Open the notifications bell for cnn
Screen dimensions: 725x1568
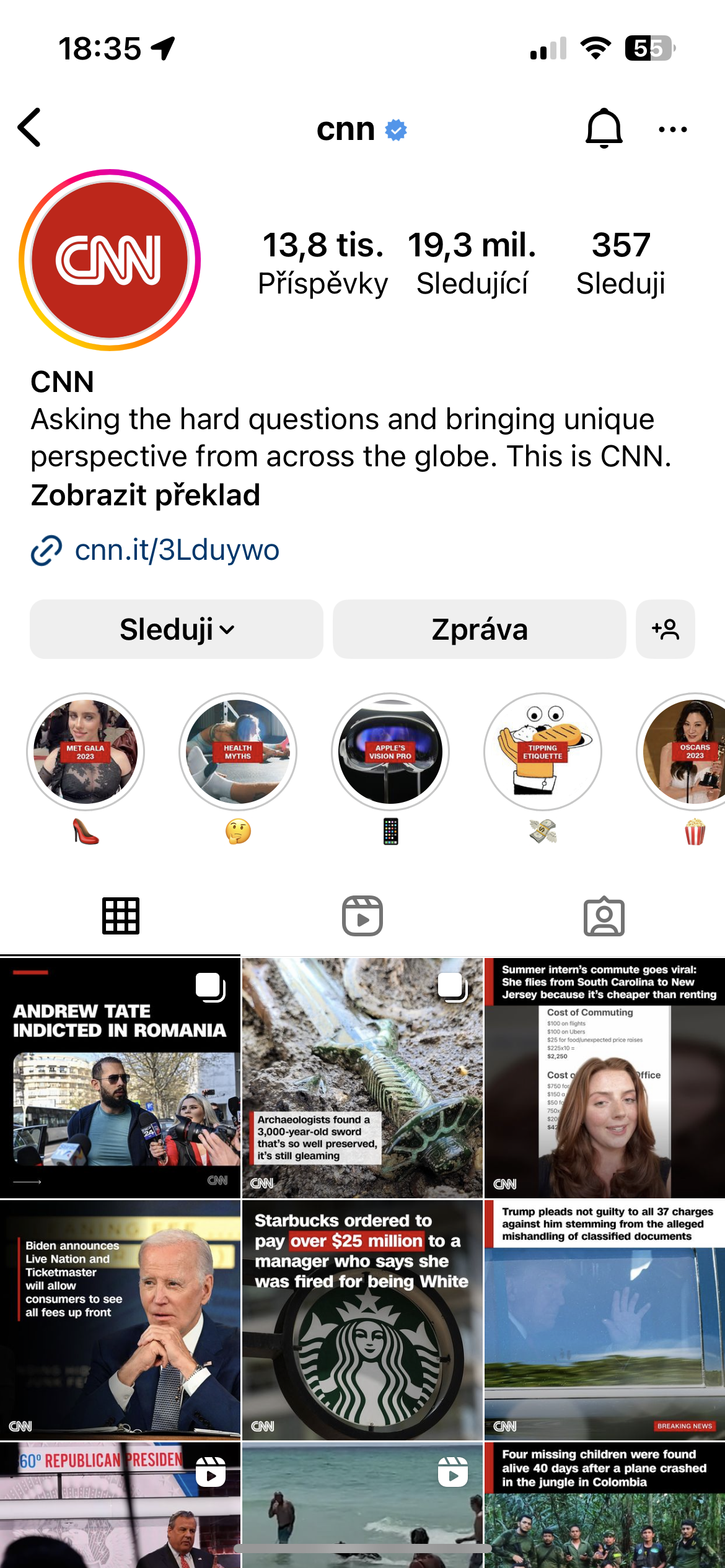[604, 128]
